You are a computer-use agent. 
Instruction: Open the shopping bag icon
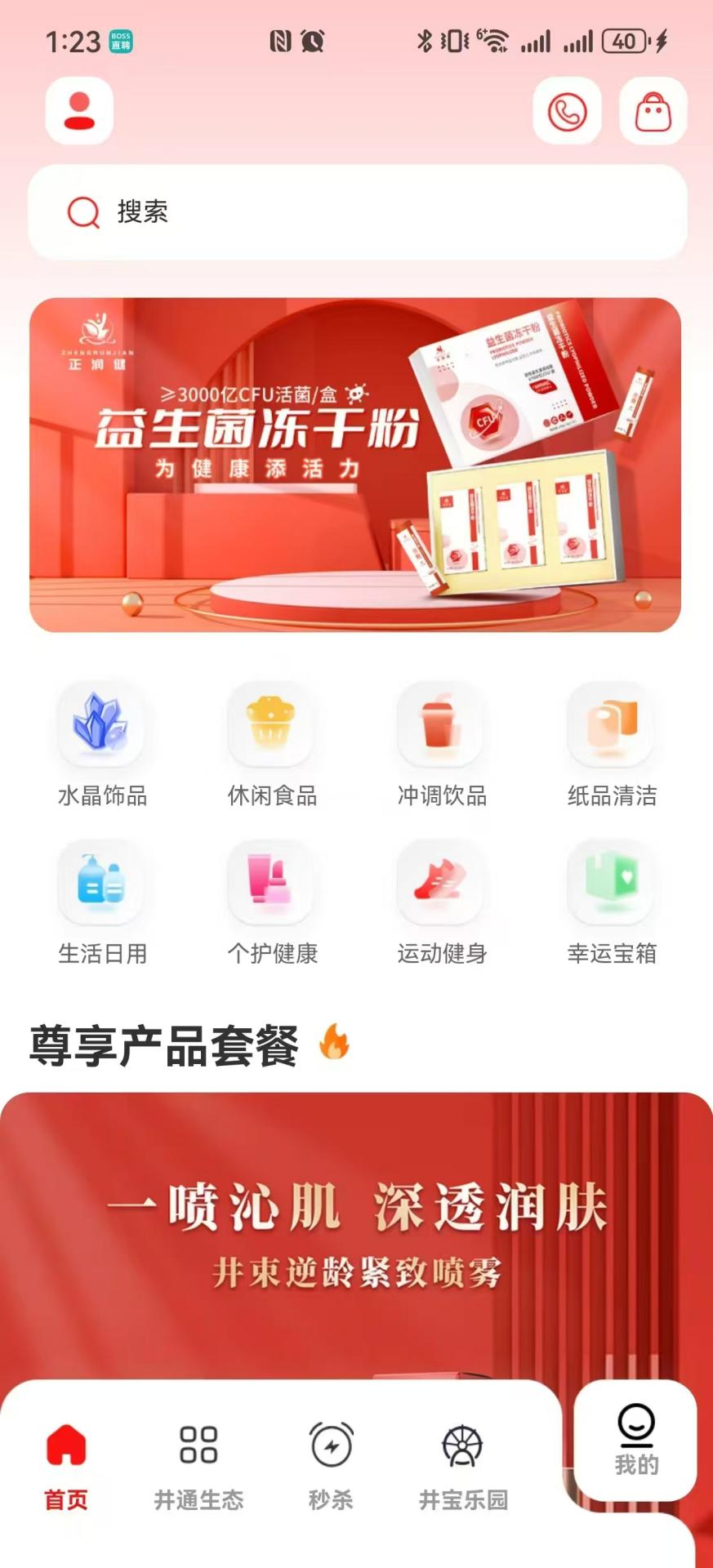tap(653, 112)
